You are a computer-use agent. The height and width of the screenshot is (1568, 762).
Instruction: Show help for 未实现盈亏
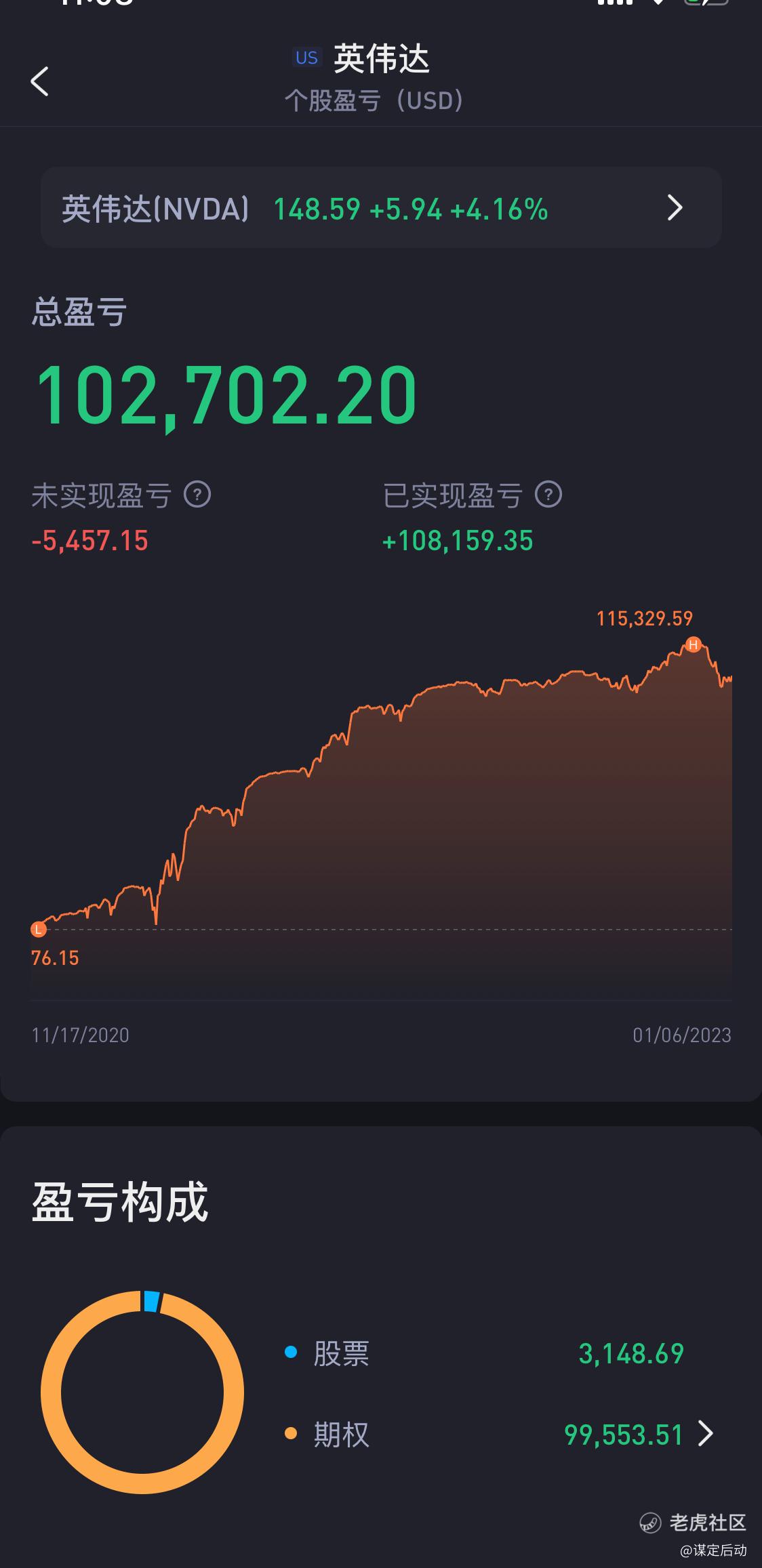pyautogui.click(x=197, y=495)
